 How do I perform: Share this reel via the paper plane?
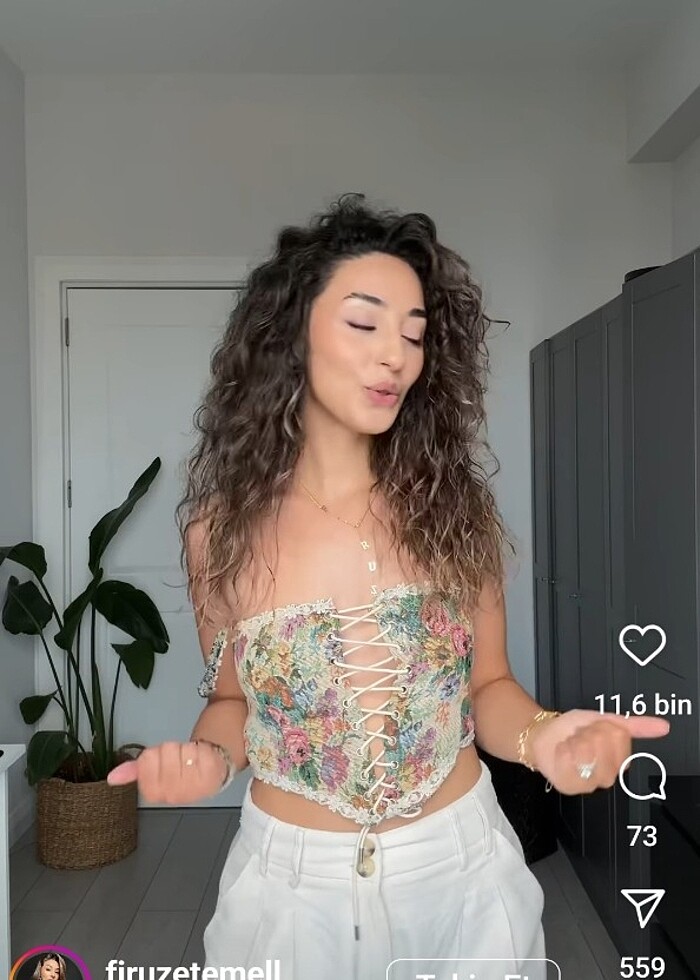642,907
